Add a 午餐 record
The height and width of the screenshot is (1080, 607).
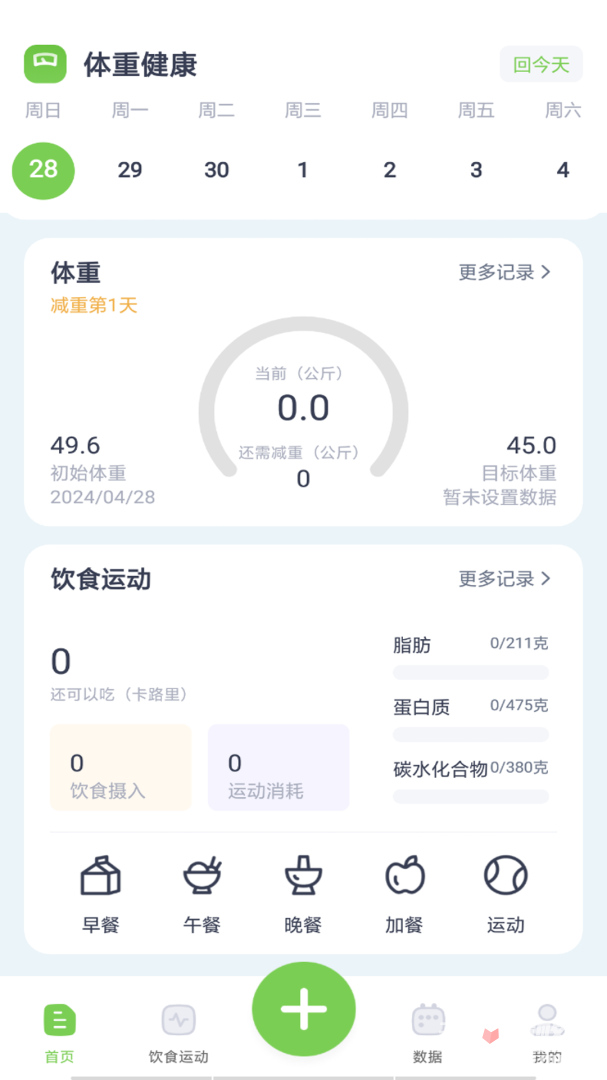coord(202,894)
